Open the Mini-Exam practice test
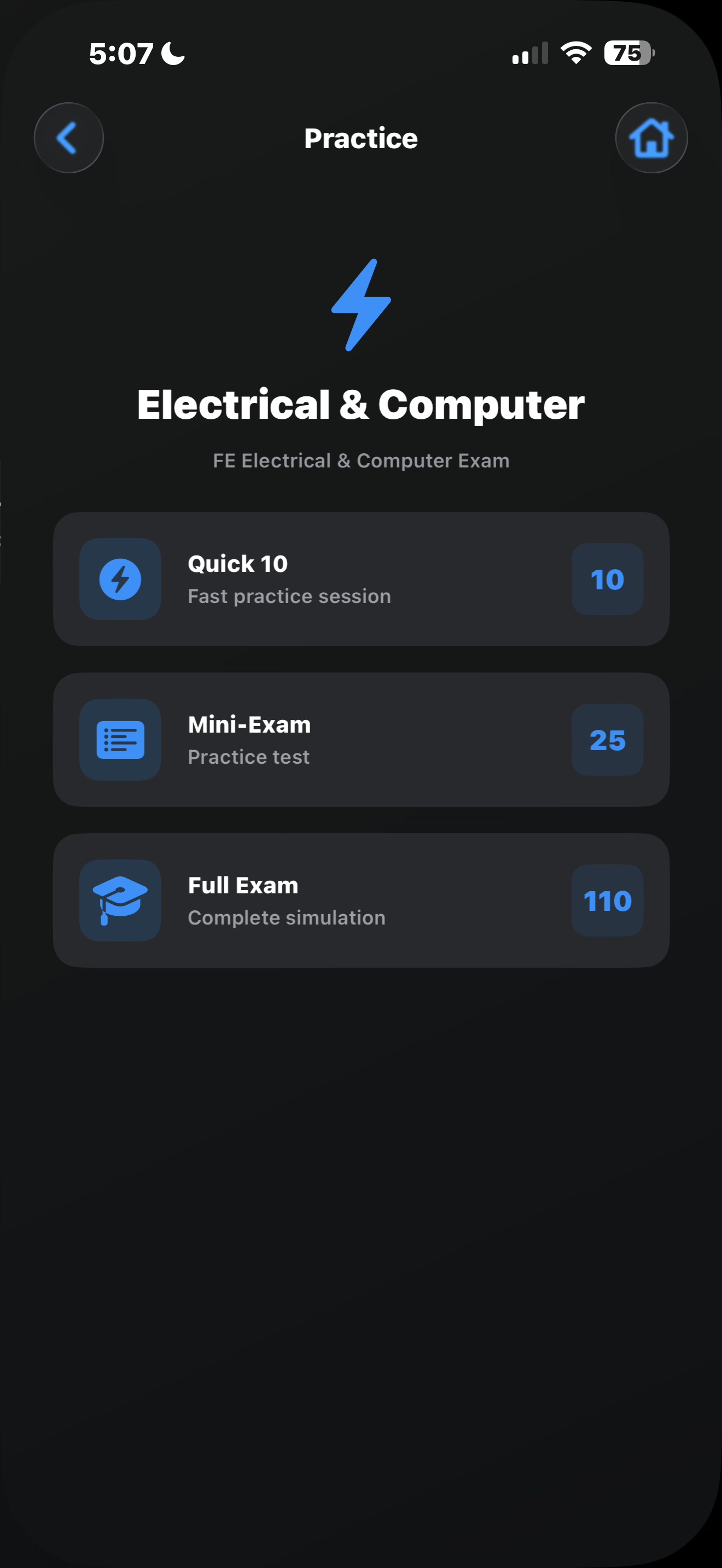This screenshot has height=1568, width=722. point(361,739)
